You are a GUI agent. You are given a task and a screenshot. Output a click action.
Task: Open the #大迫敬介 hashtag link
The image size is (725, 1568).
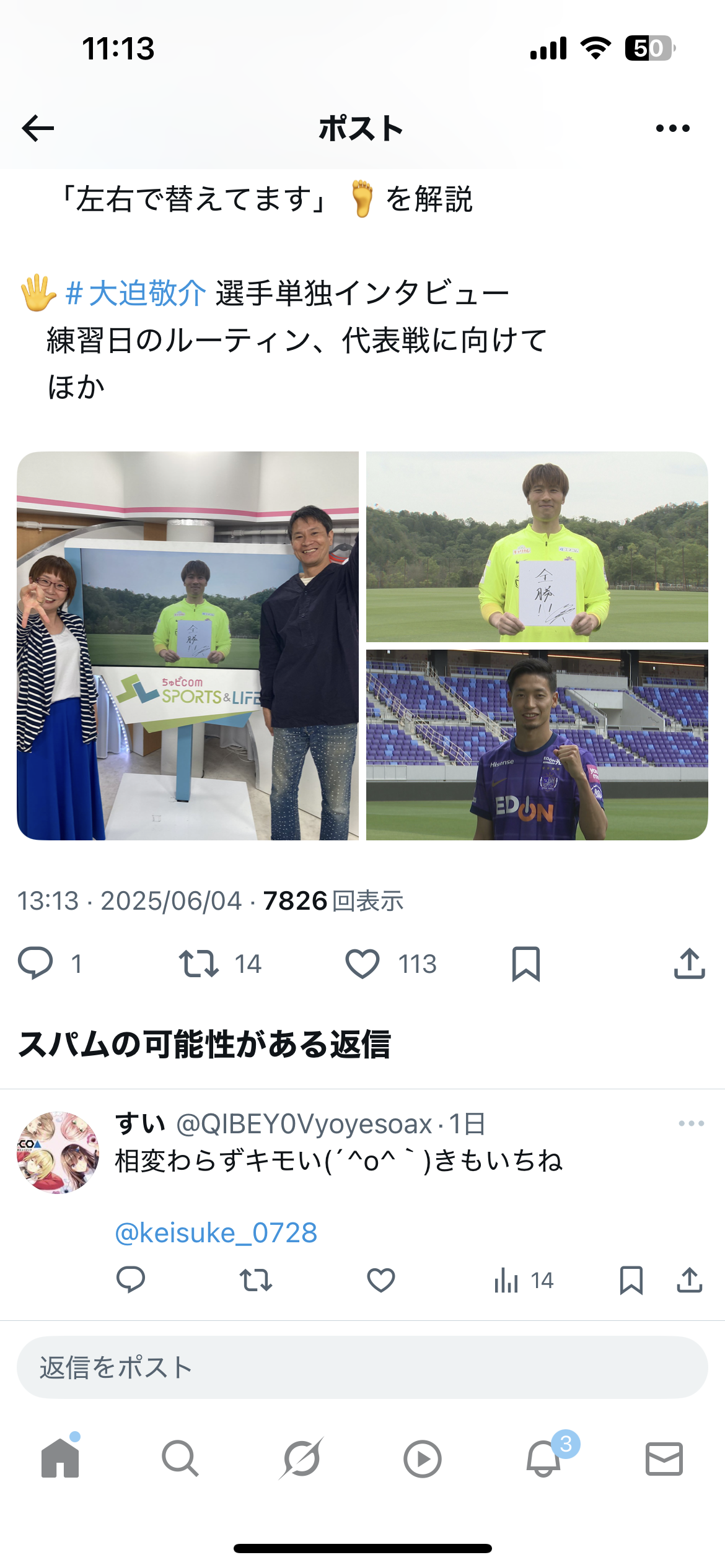[x=136, y=293]
